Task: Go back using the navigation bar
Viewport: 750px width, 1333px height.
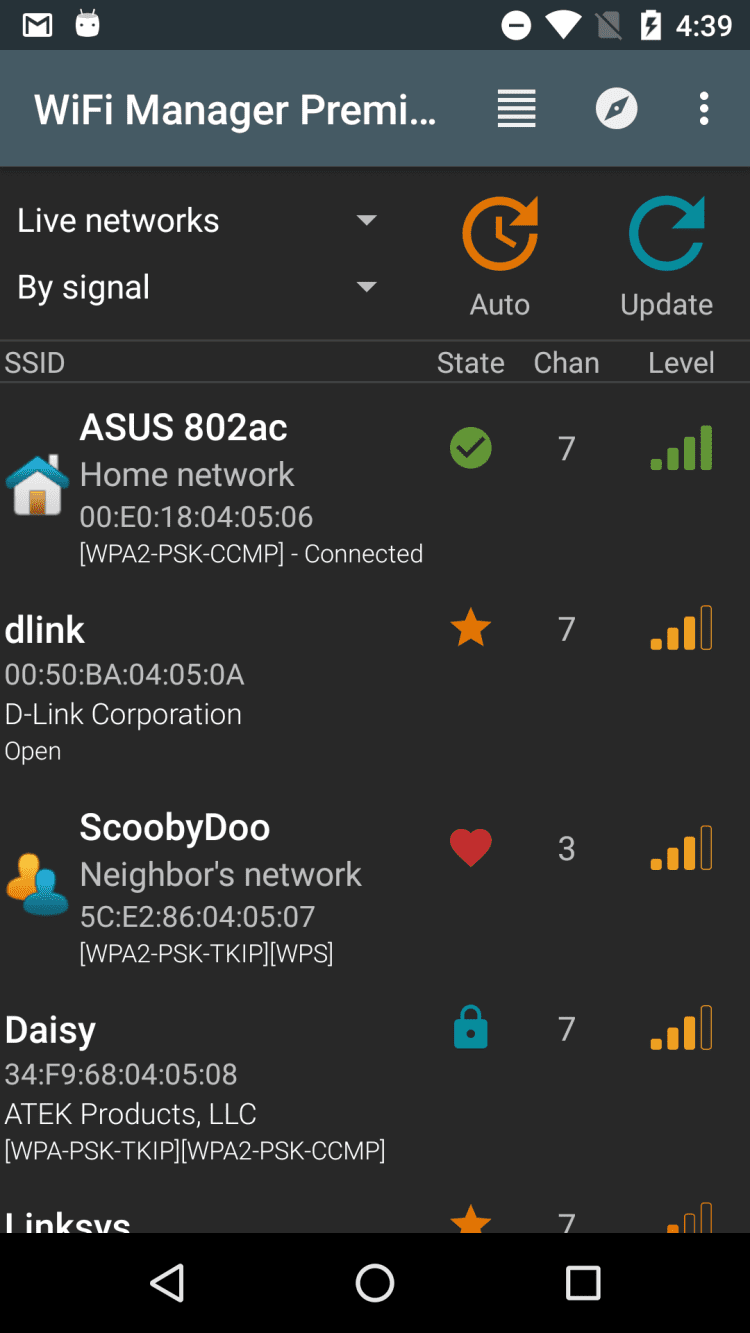Action: click(167, 1283)
